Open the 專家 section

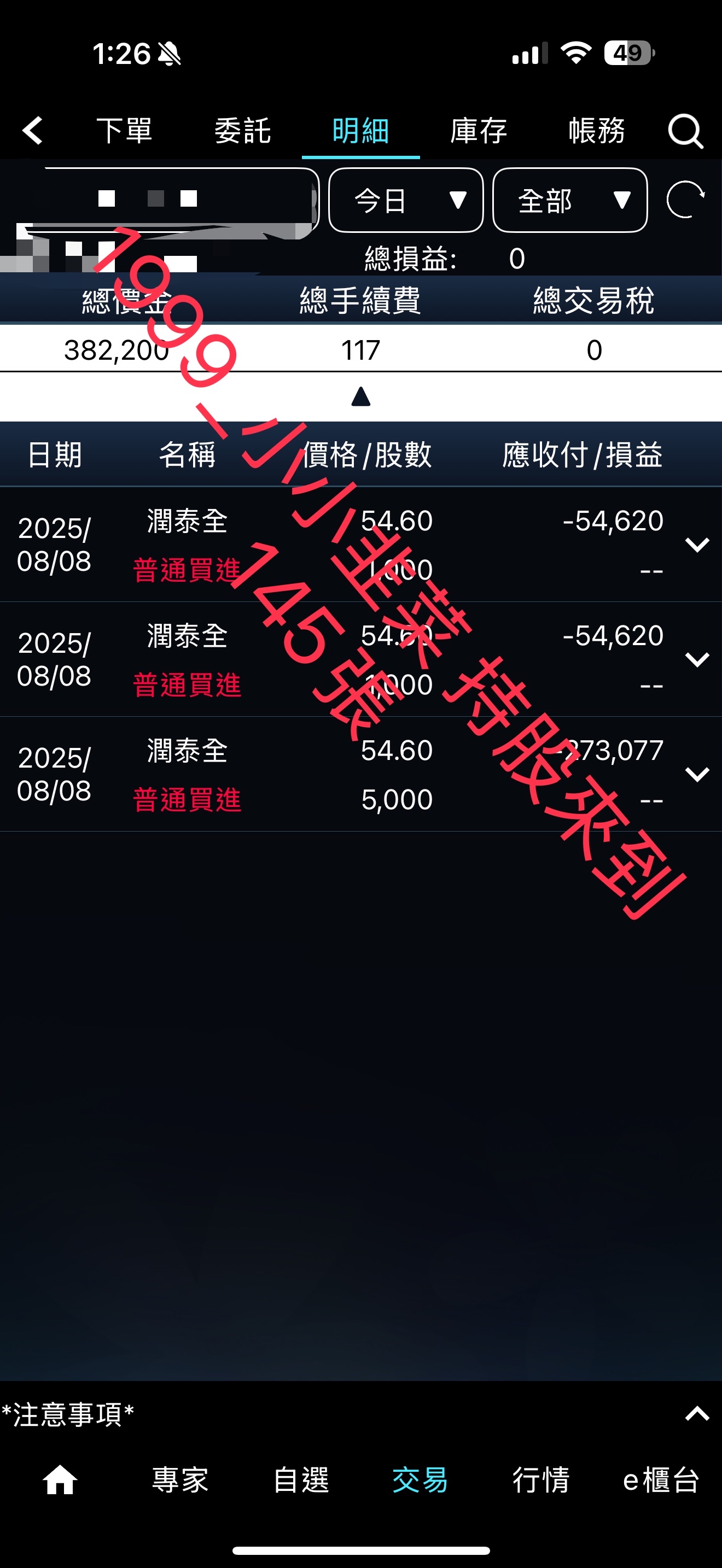pos(180,1480)
